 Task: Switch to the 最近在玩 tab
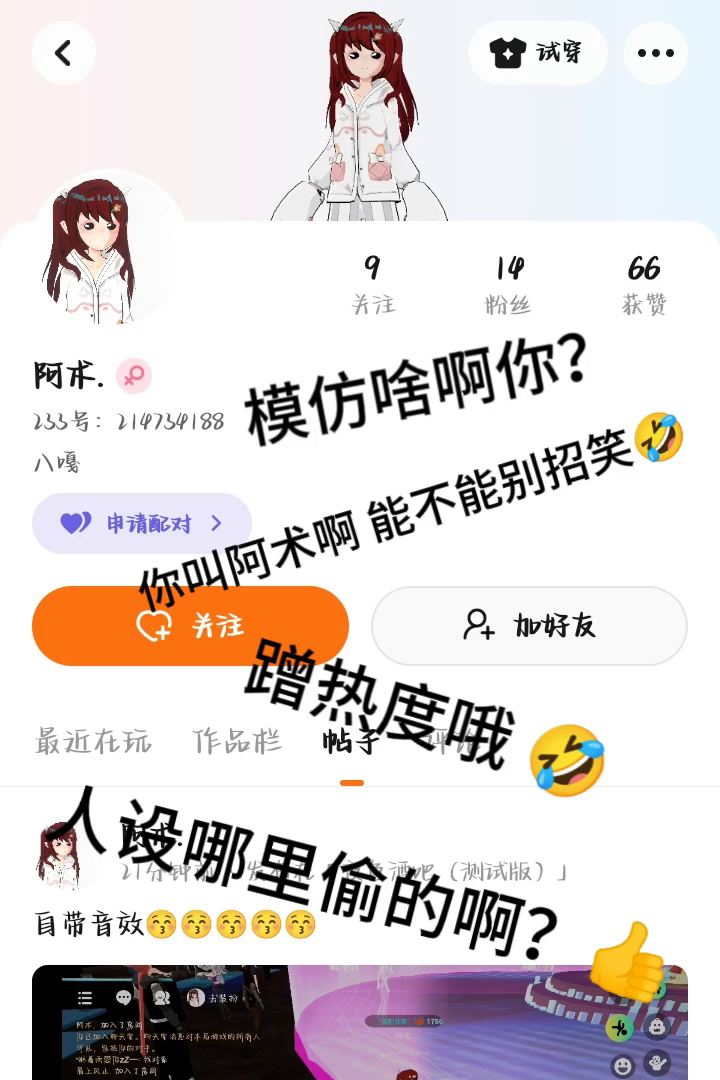93,741
